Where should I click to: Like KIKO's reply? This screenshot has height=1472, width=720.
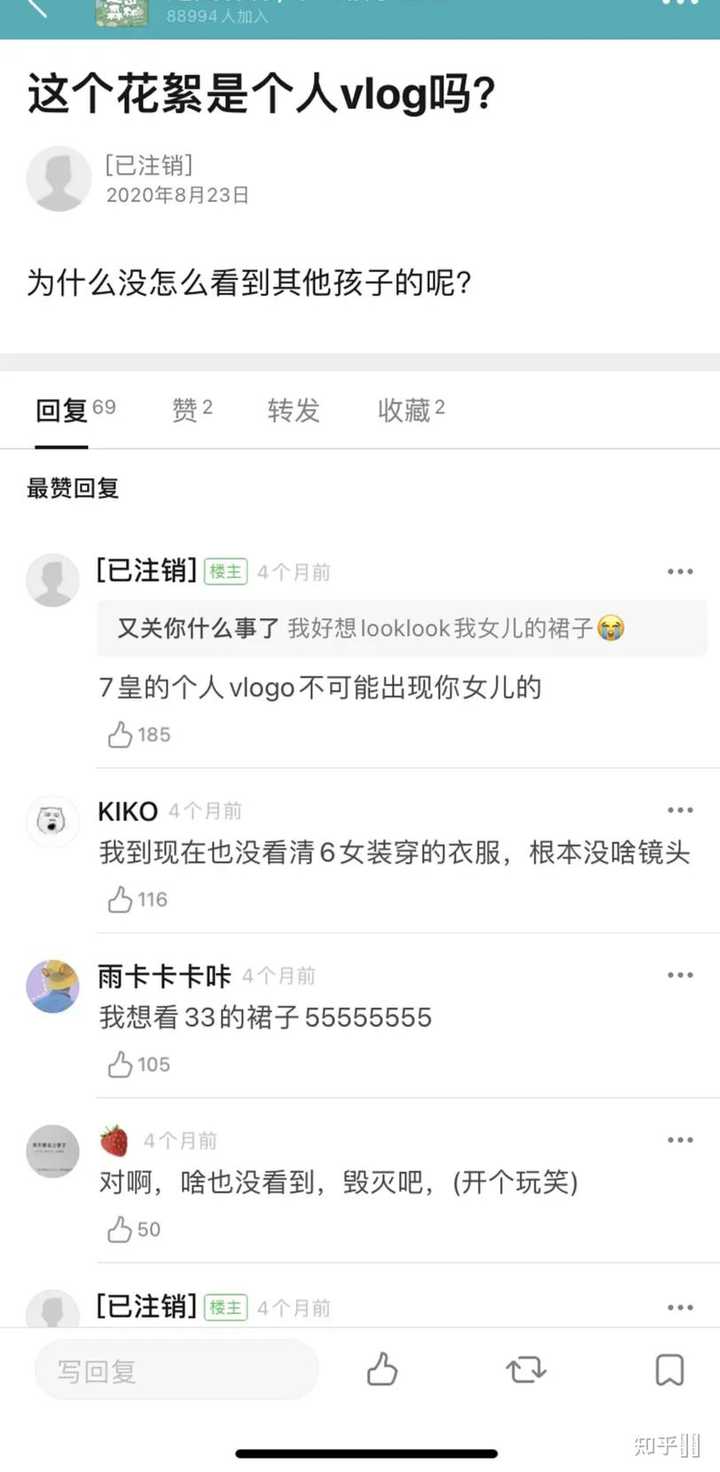coord(121,899)
